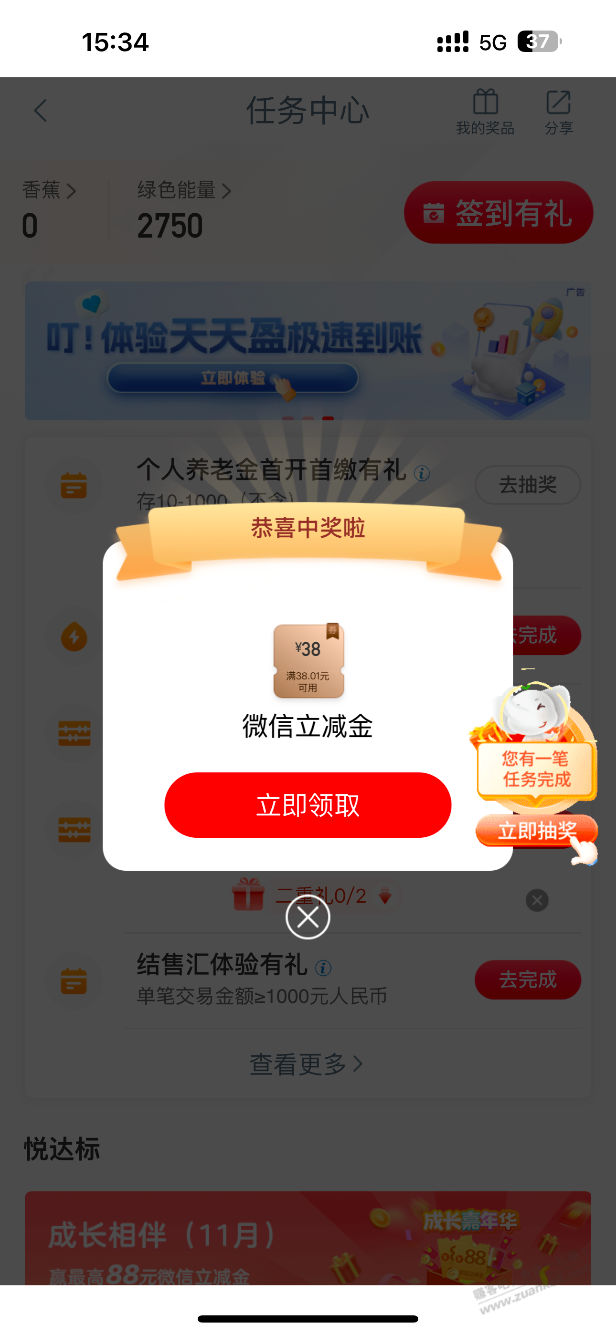The height and width of the screenshot is (1334, 616).
Task: Tap 签到有礼 sign-in button
Action: point(498,213)
